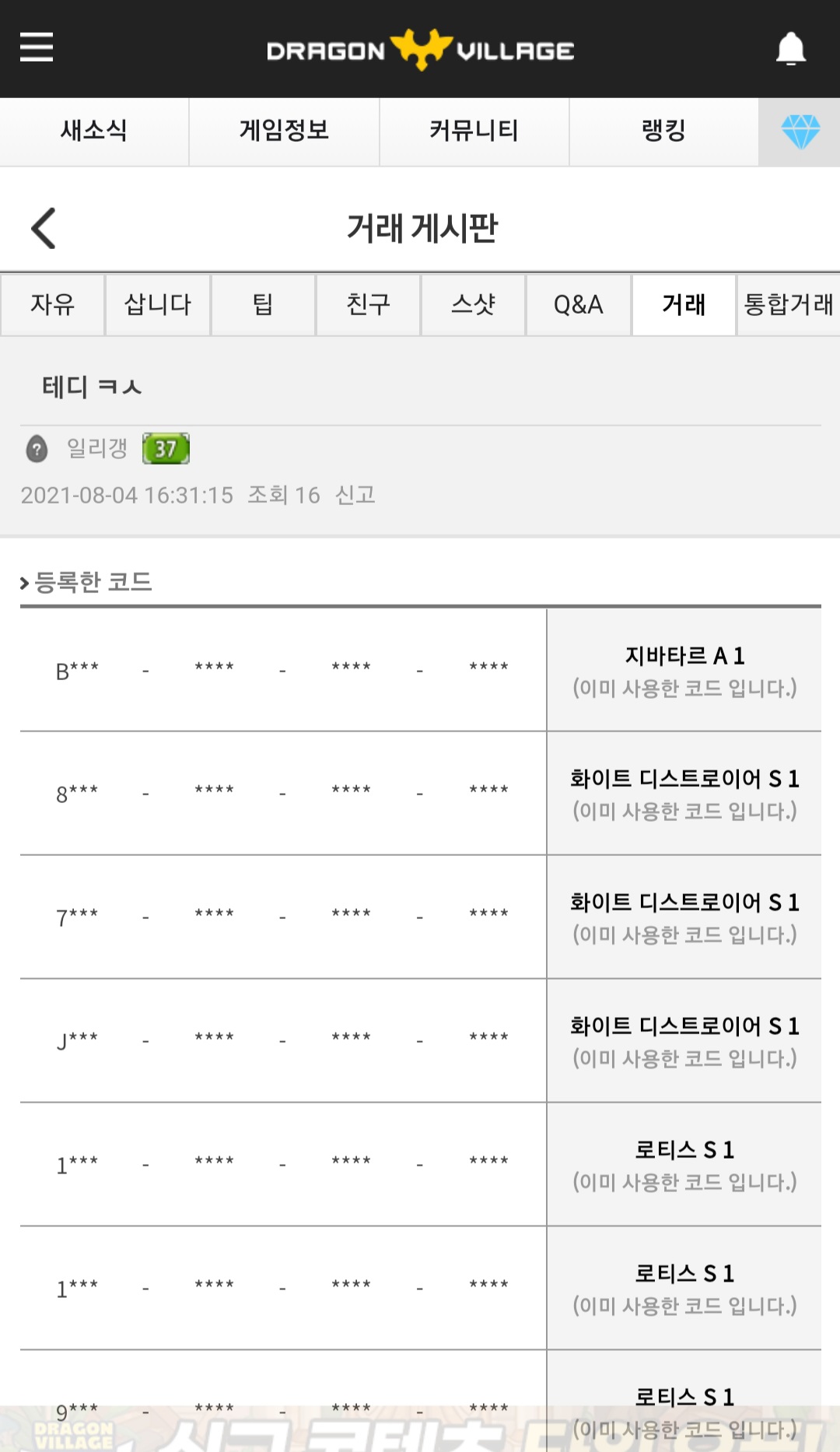Switch to the 자유 board tab

(52, 304)
